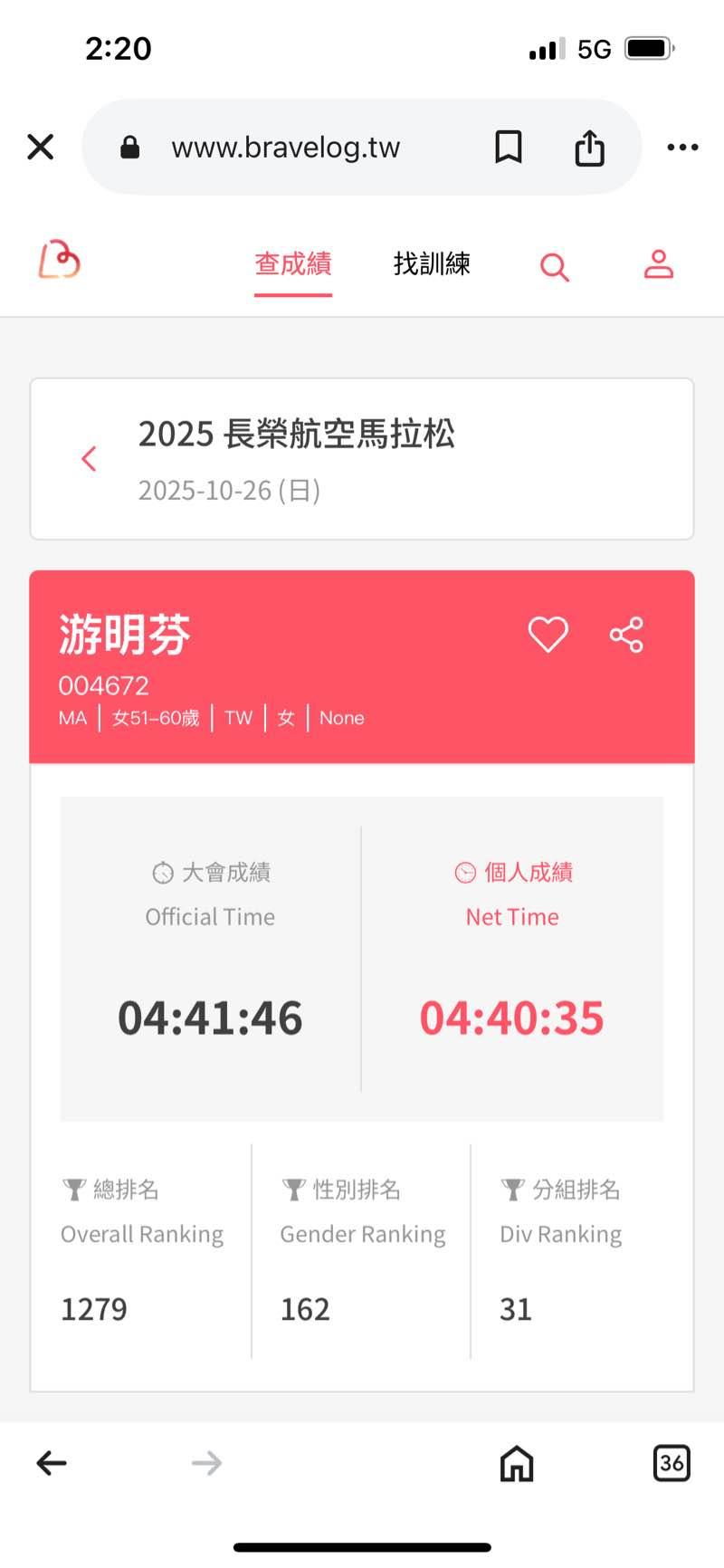This screenshot has width=724, height=1568.
Task: Favorite 游明芬's result with the heart
Action: pos(548,635)
